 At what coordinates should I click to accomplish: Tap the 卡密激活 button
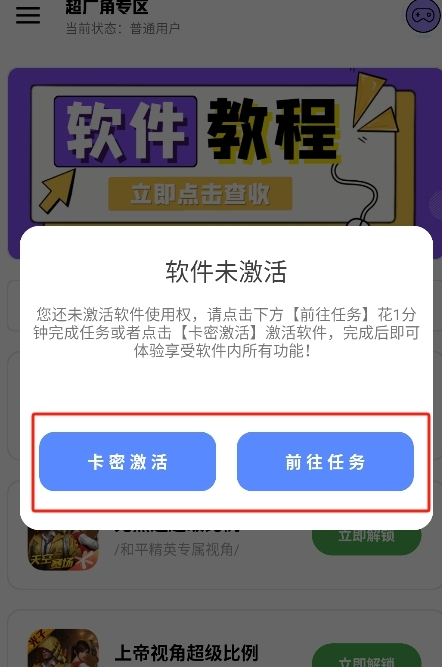coord(127,462)
